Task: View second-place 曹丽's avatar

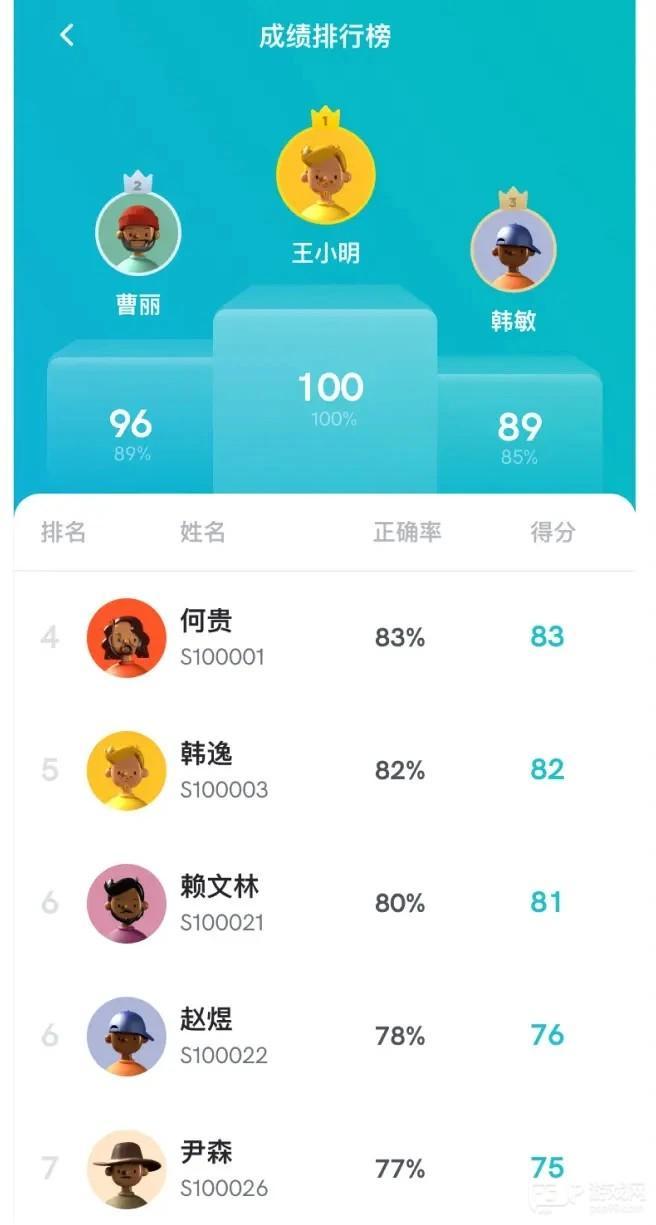Action: coord(138,232)
